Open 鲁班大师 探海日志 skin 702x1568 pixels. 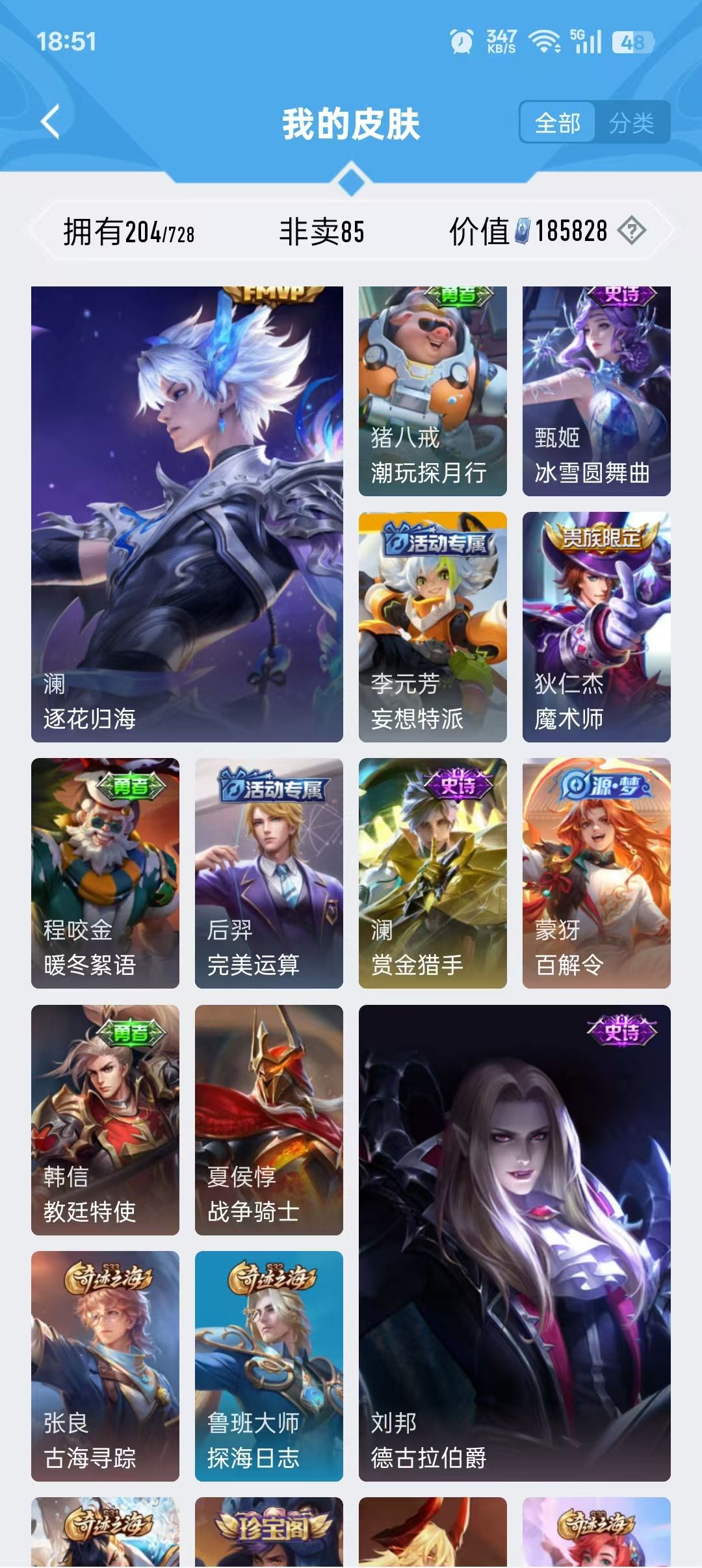269,1366
